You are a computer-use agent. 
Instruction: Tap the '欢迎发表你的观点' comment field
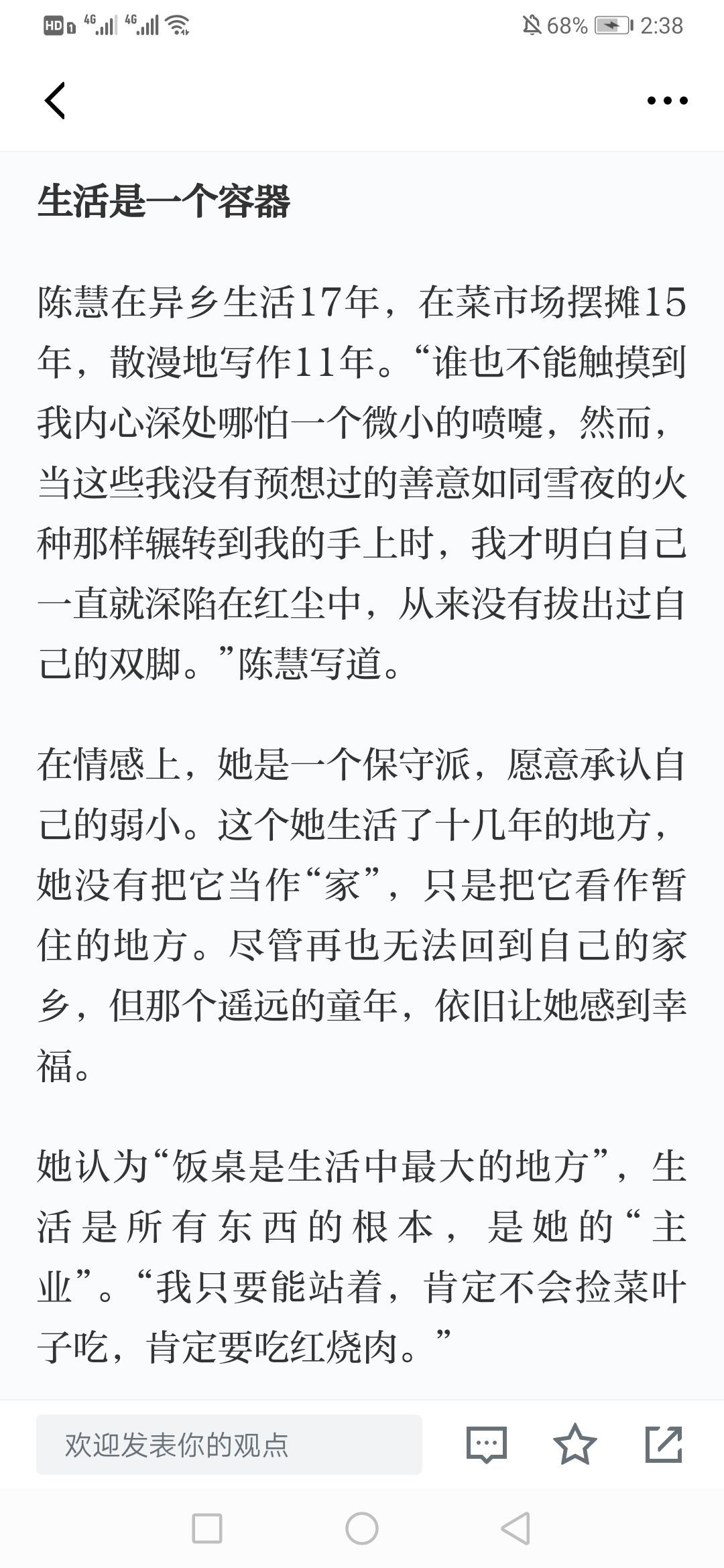click(229, 1445)
